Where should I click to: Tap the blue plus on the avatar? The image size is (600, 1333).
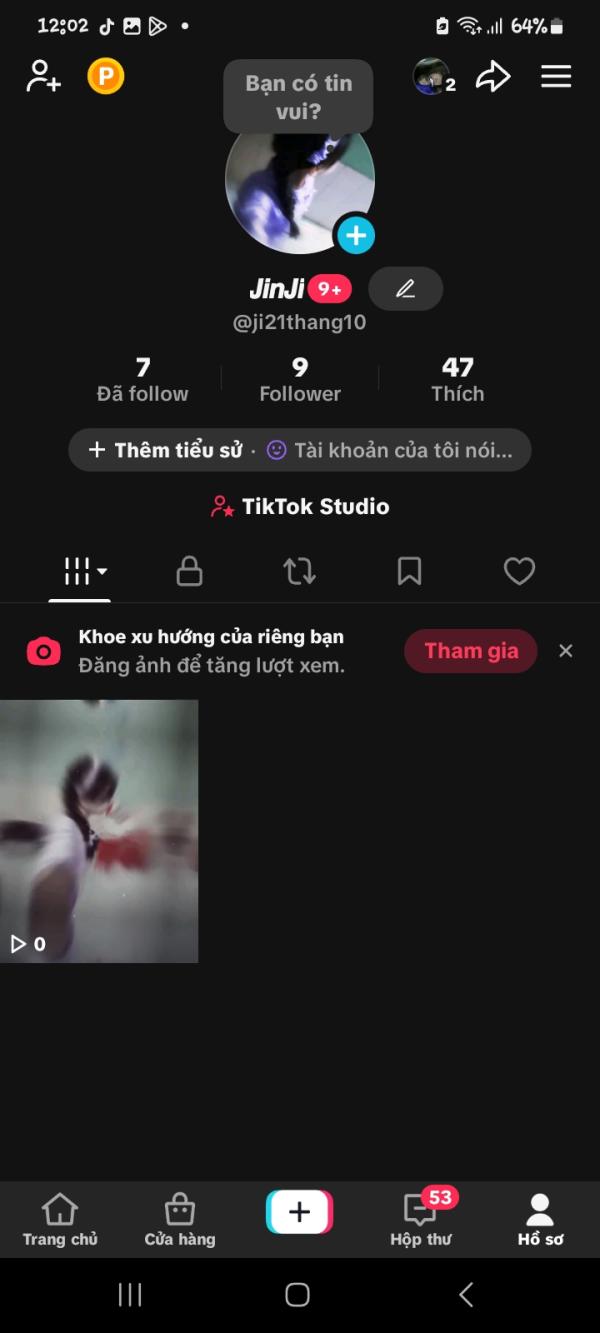coord(356,236)
